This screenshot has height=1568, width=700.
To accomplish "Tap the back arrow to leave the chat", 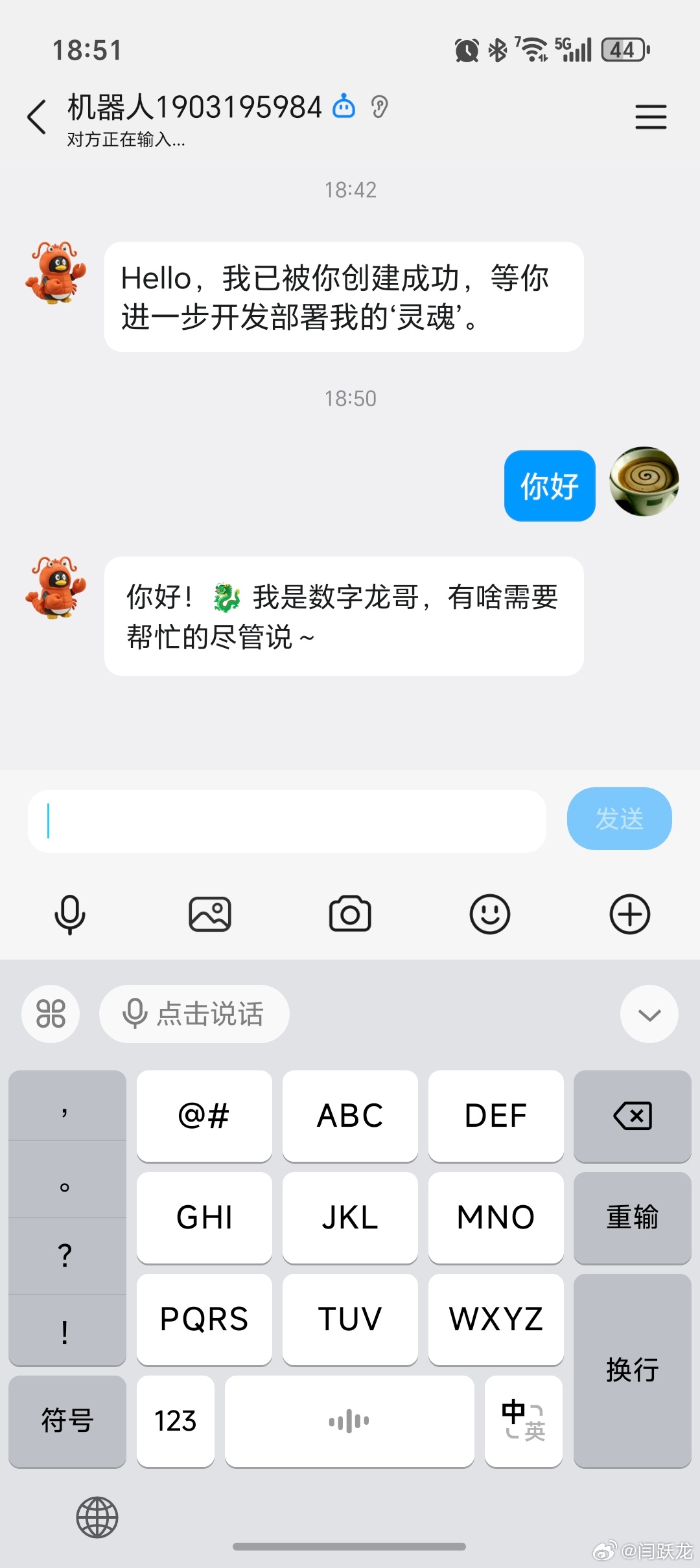I will click(37, 117).
